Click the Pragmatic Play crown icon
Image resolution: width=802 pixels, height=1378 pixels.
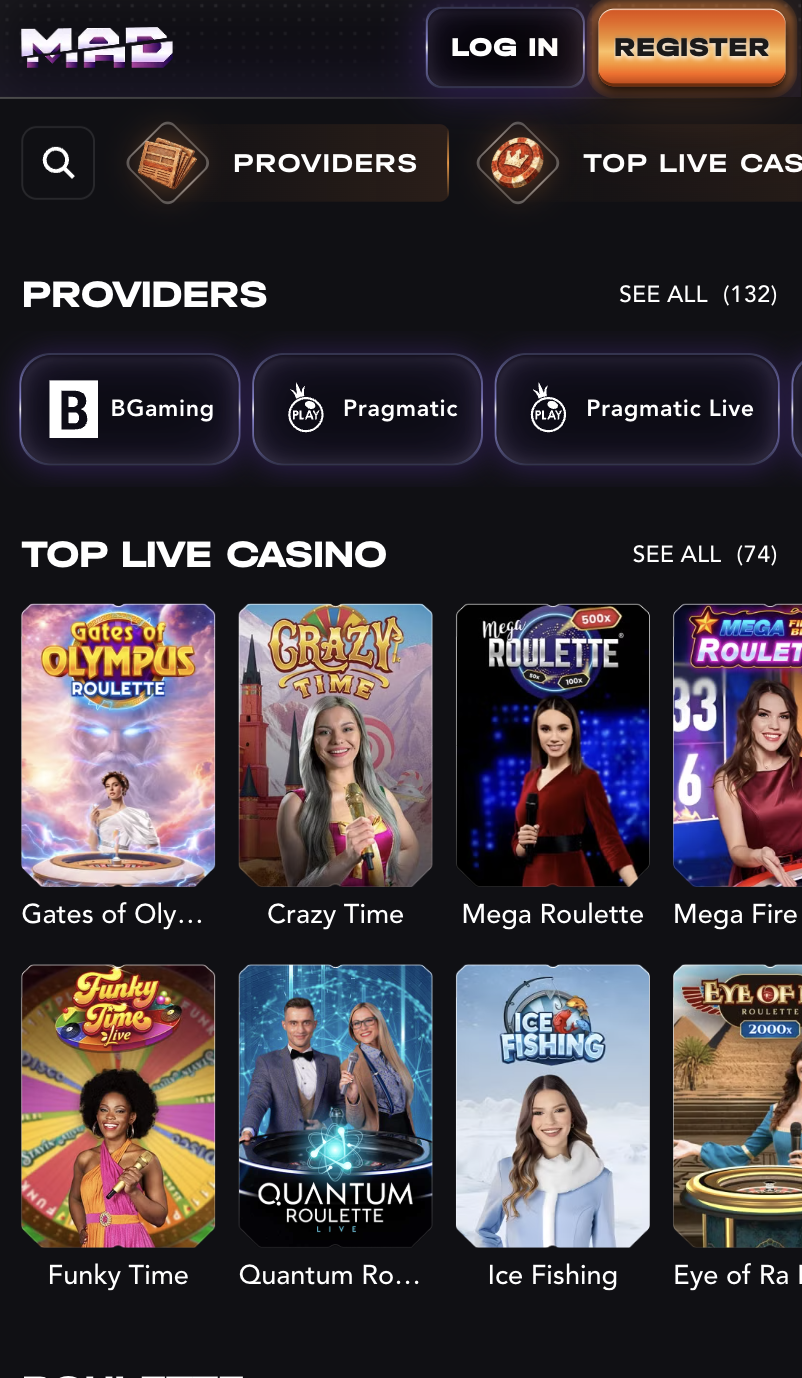(305, 408)
